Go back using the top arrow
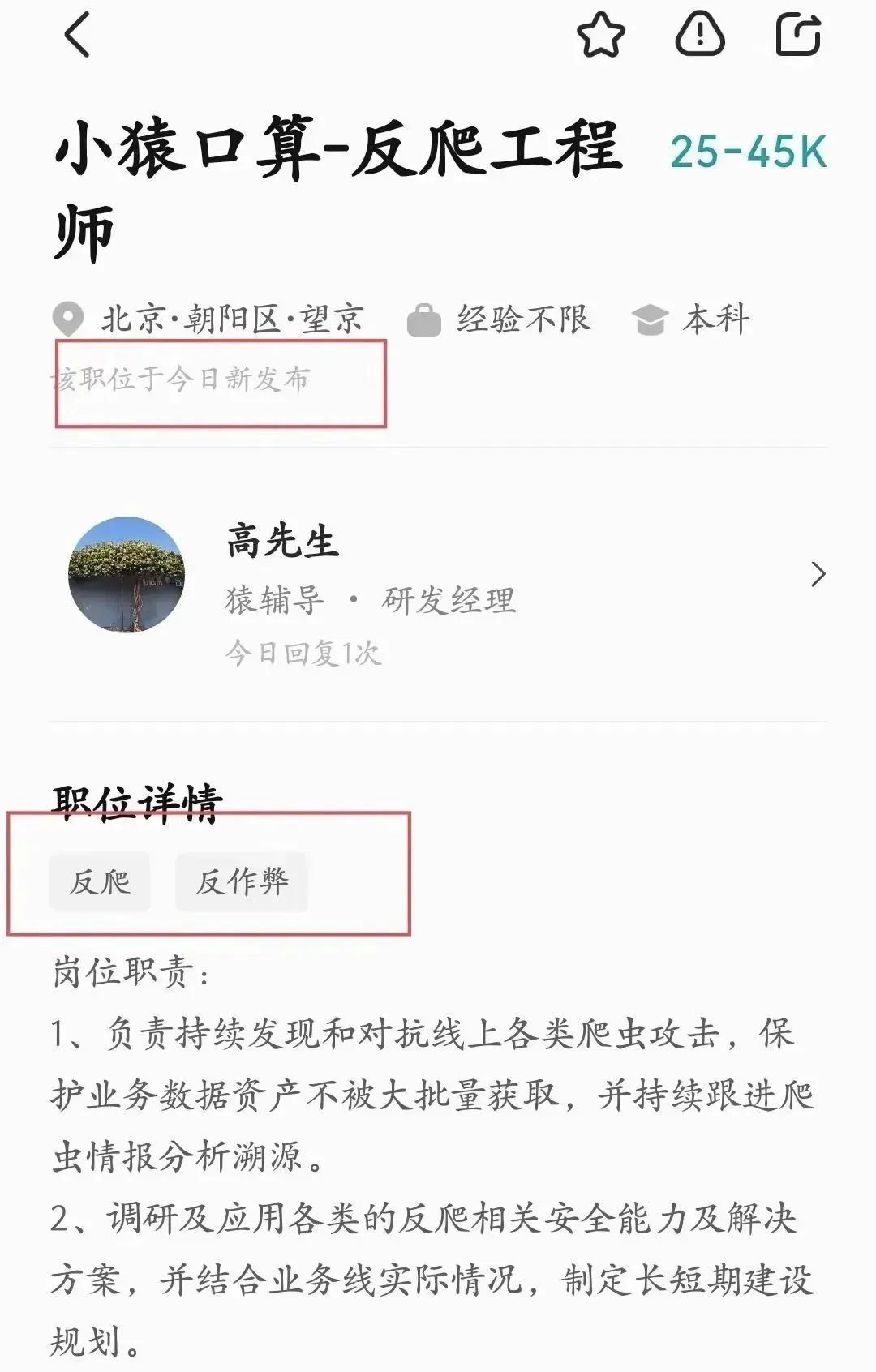The width and height of the screenshot is (876, 1372). pos(77,36)
